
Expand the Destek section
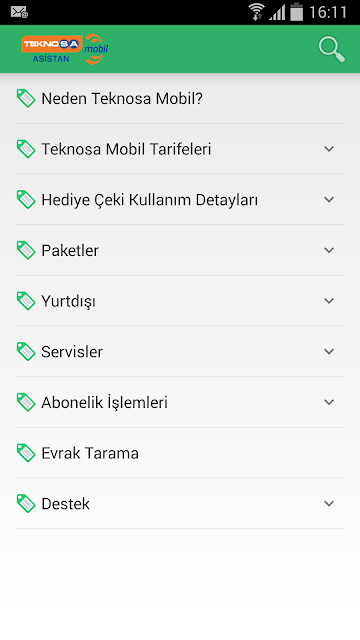[x=180, y=504]
